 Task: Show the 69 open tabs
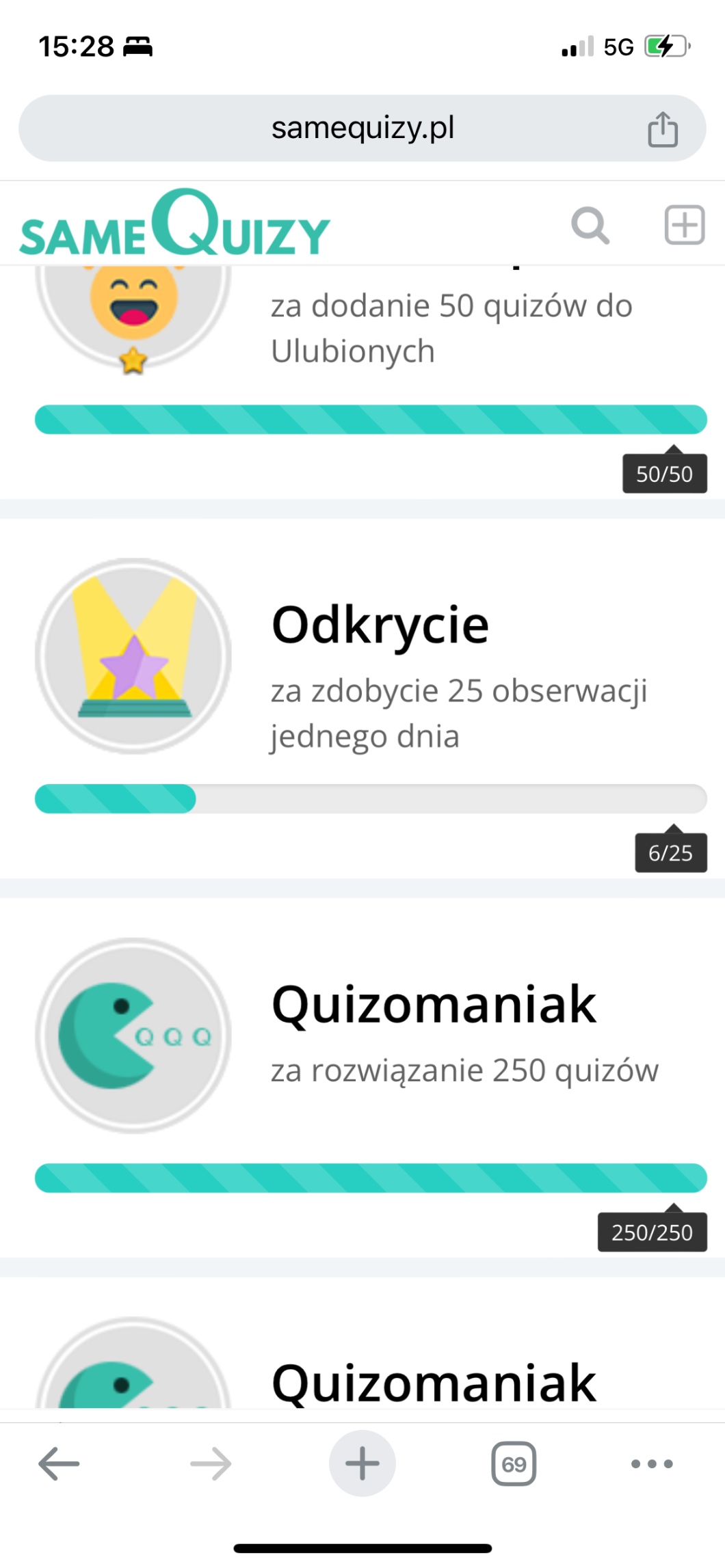click(514, 1464)
